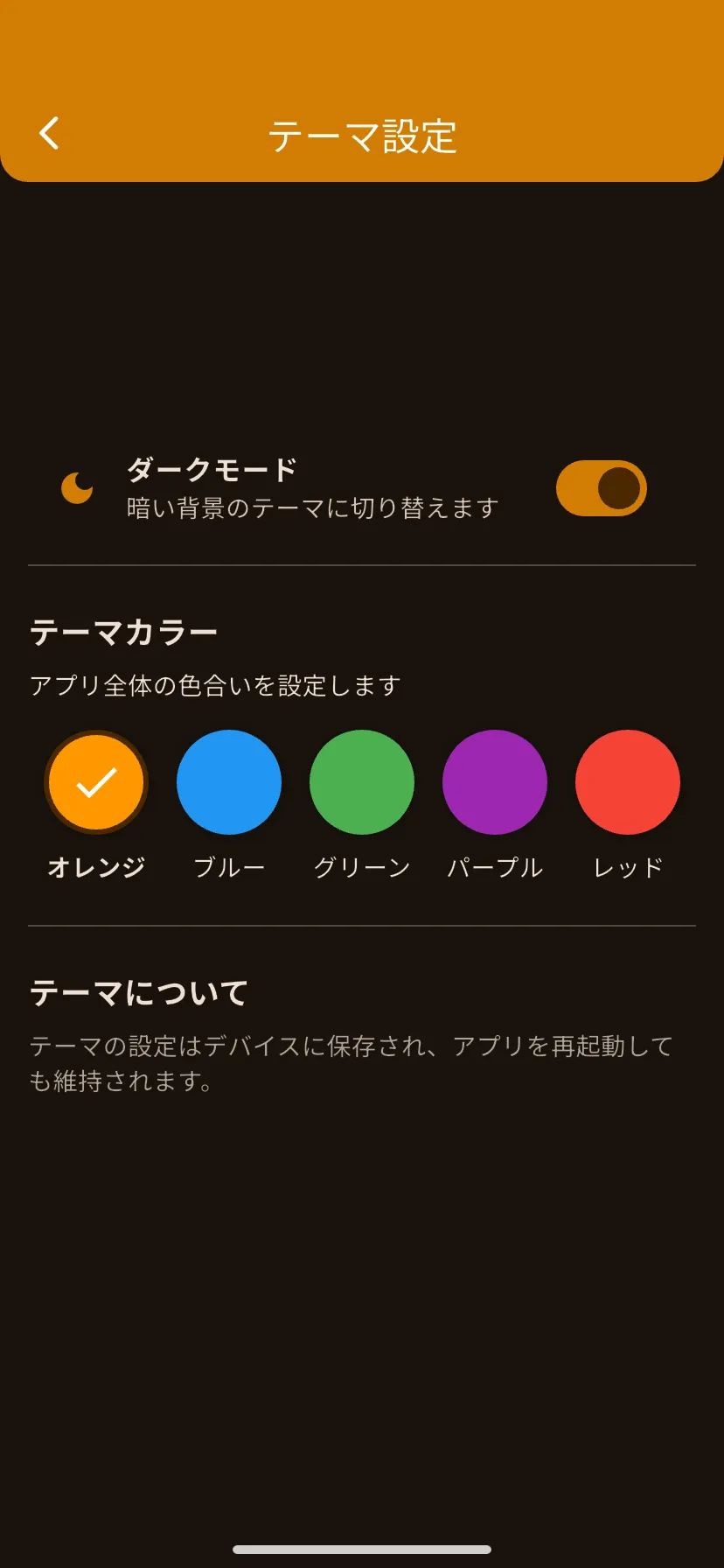Choose the ブルー theme color
The image size is (724, 1568).
(x=229, y=782)
